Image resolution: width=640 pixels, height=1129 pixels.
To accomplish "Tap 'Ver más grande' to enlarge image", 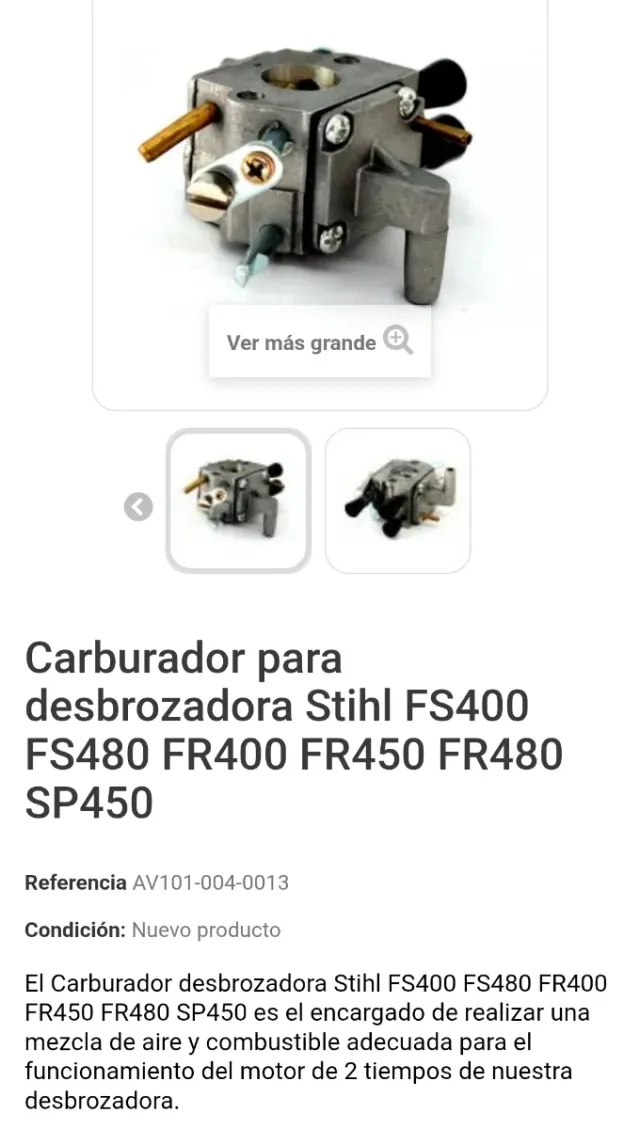I will [x=319, y=342].
